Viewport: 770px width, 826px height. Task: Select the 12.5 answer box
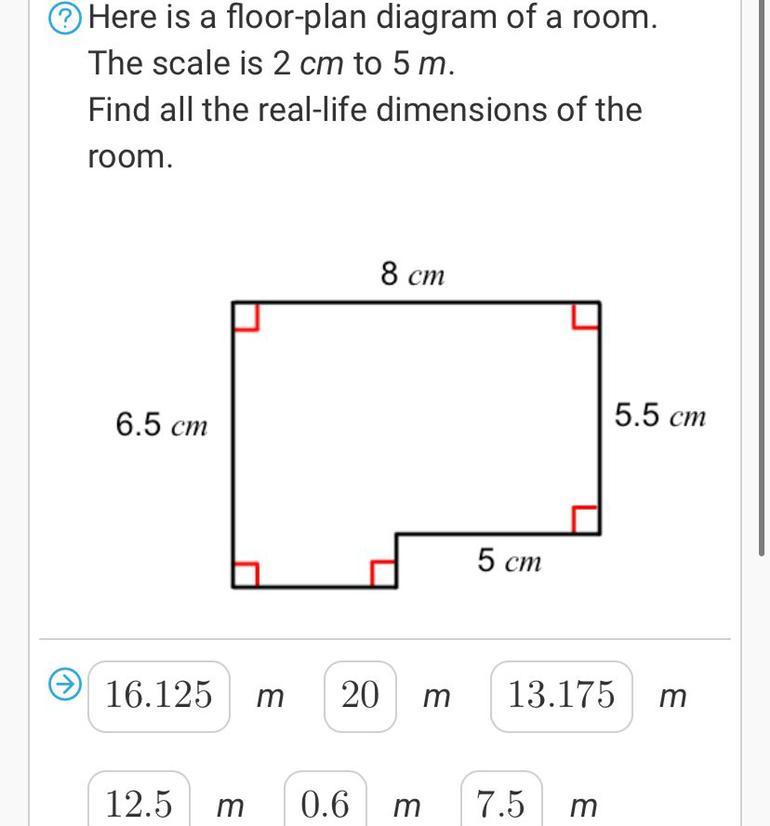[x=139, y=799]
